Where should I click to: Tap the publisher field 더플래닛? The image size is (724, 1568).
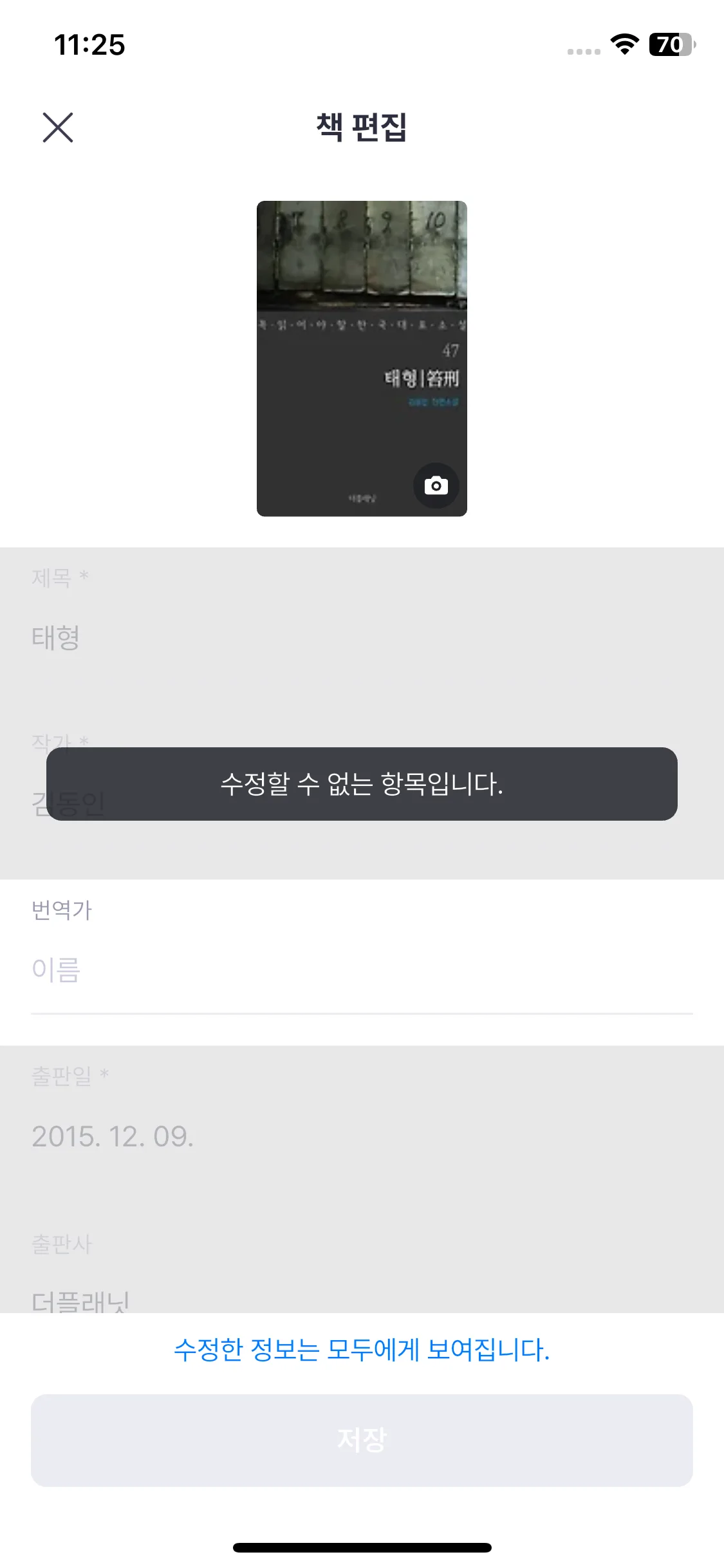point(360,1299)
